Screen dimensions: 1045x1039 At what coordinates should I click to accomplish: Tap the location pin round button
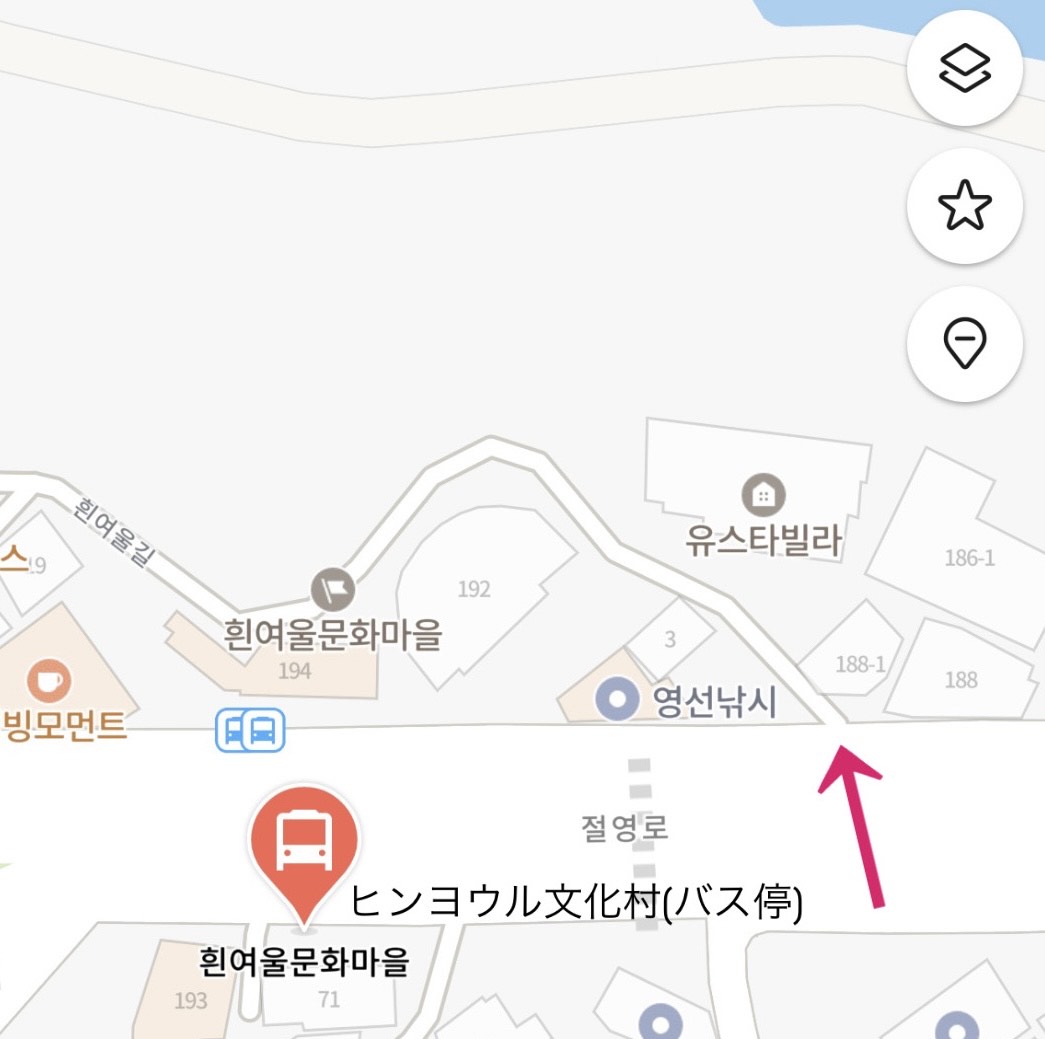point(964,344)
